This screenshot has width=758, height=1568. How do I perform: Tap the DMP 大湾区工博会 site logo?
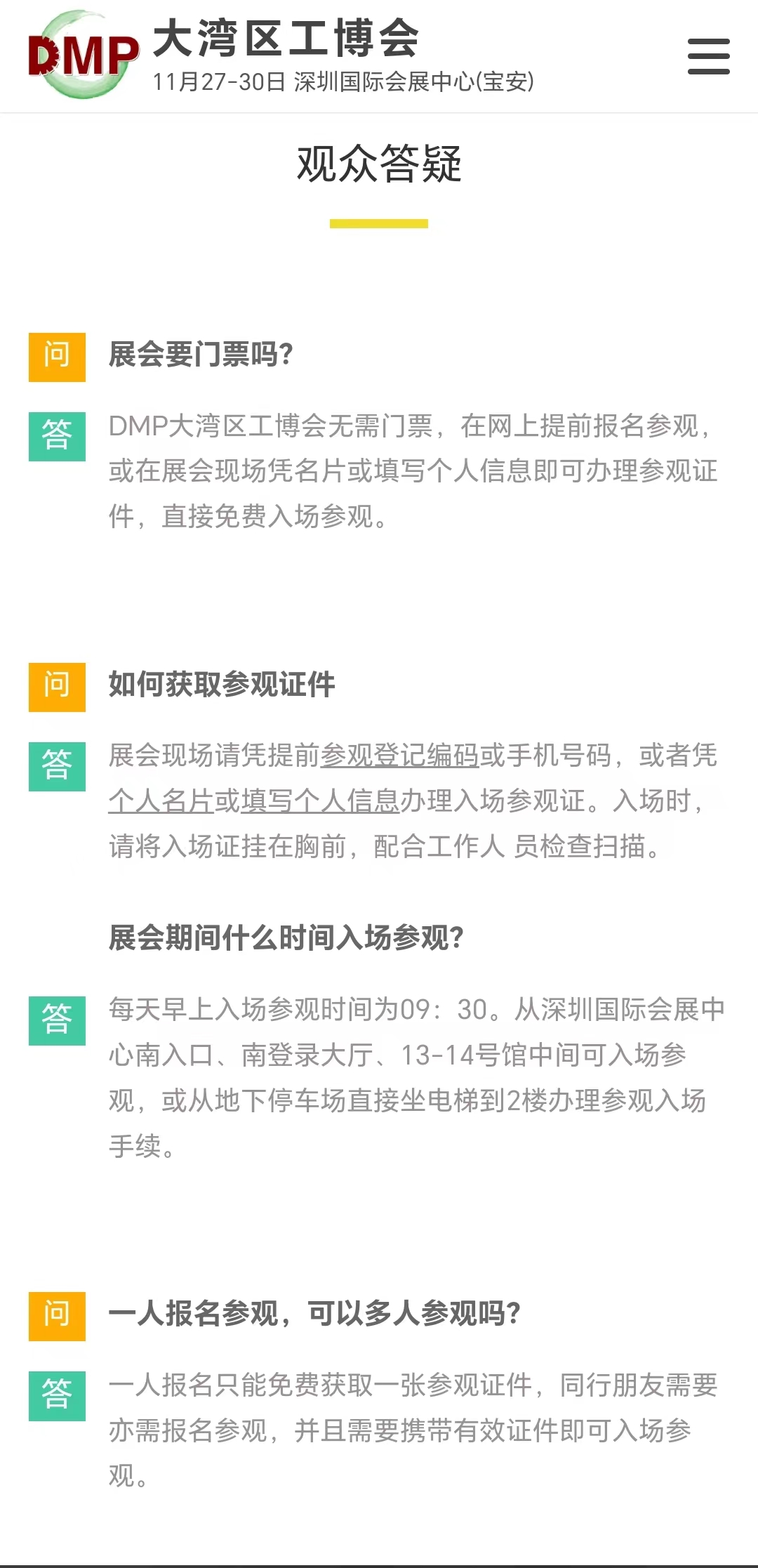84,55
